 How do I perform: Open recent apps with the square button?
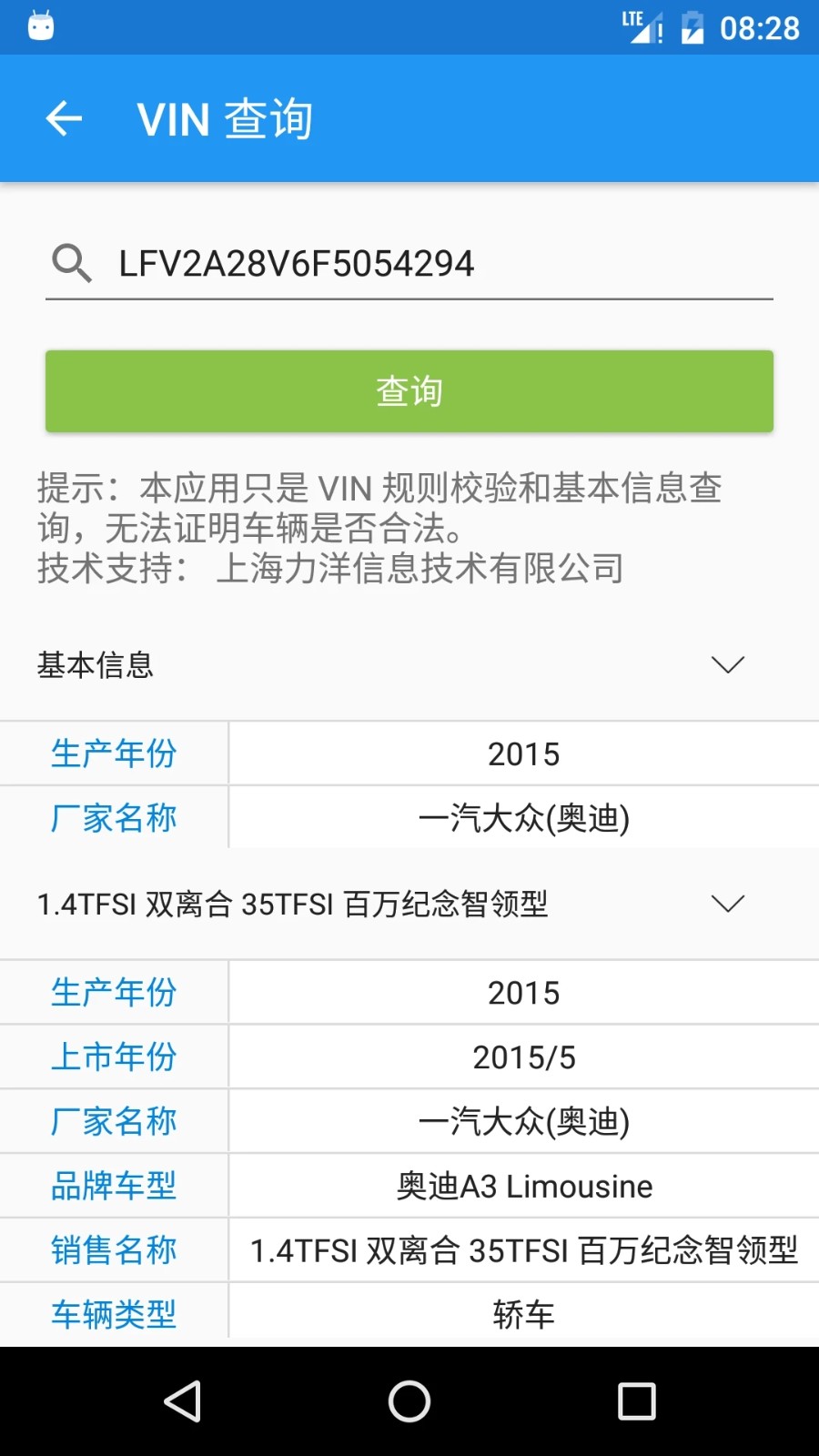(636, 1400)
